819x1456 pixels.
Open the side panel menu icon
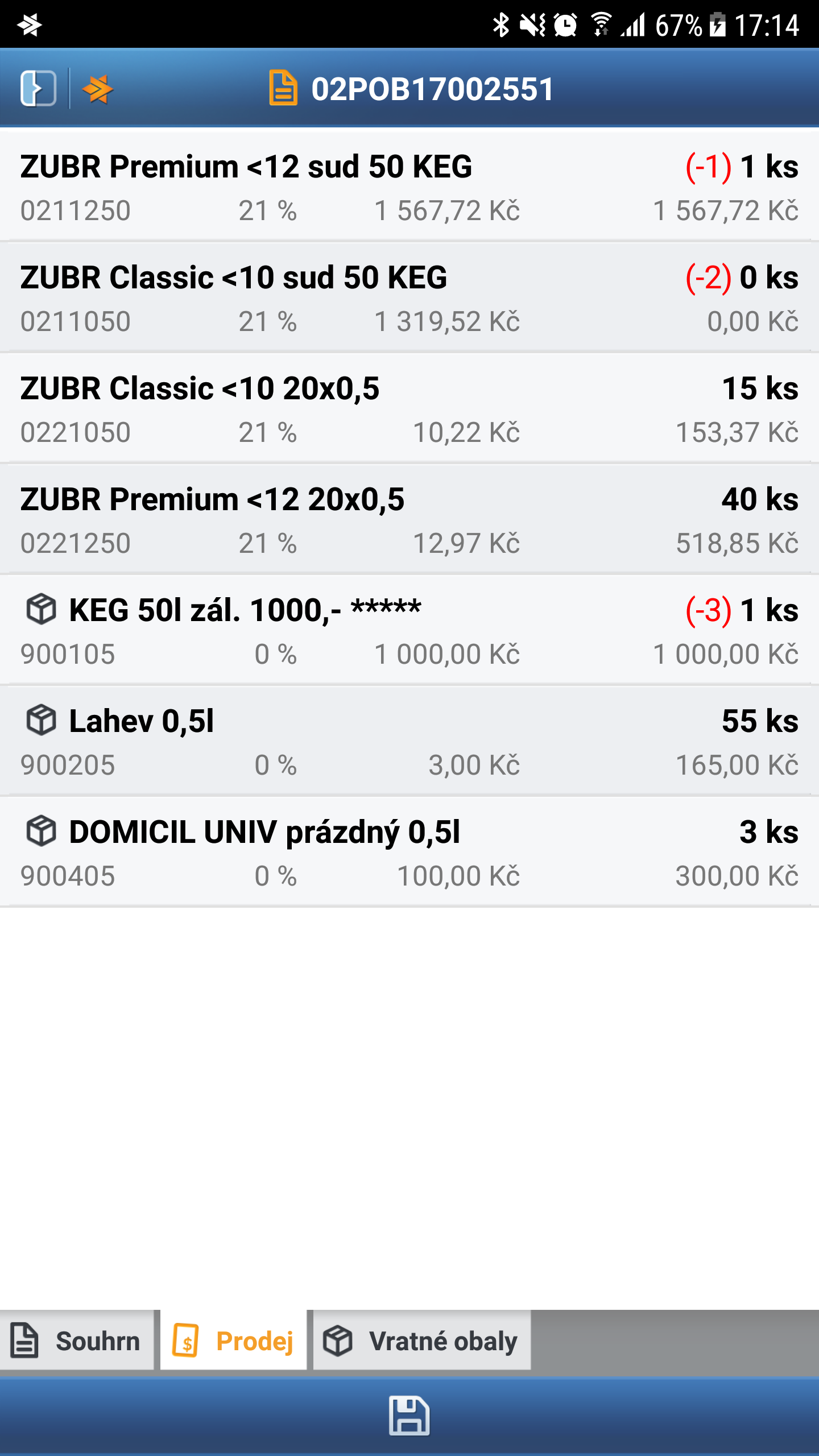[x=38, y=88]
